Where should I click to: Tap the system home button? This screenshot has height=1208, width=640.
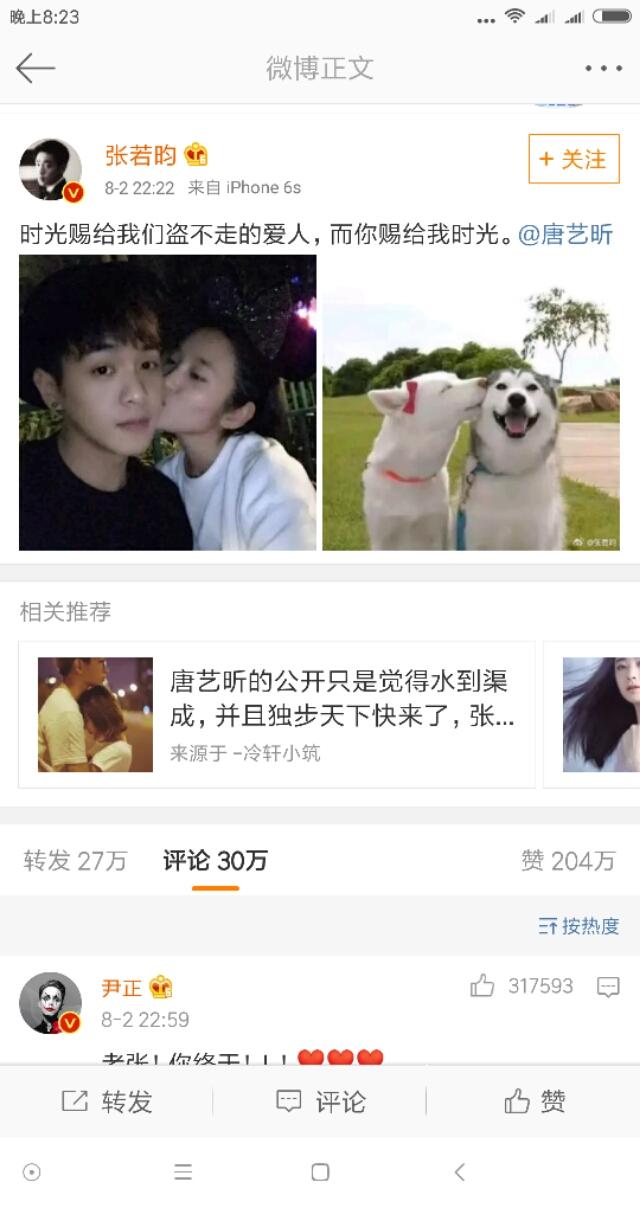coord(320,1172)
